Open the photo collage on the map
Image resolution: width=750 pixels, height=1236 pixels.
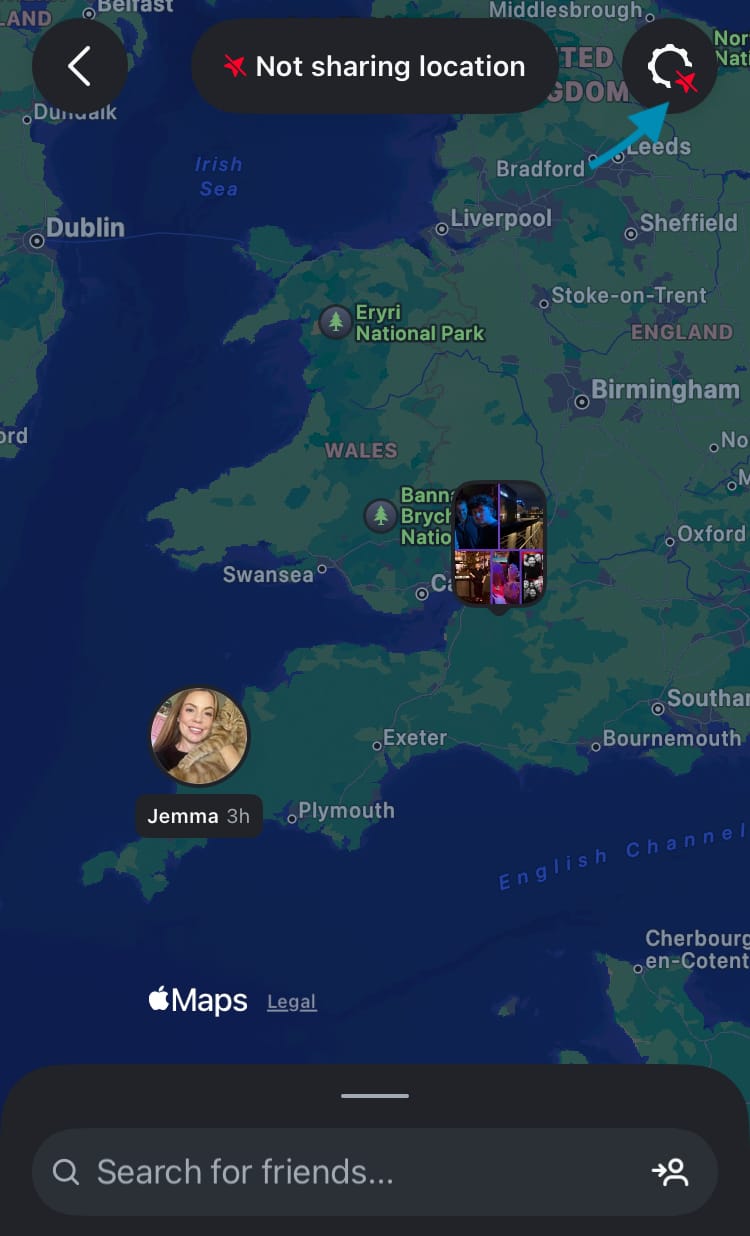(499, 544)
